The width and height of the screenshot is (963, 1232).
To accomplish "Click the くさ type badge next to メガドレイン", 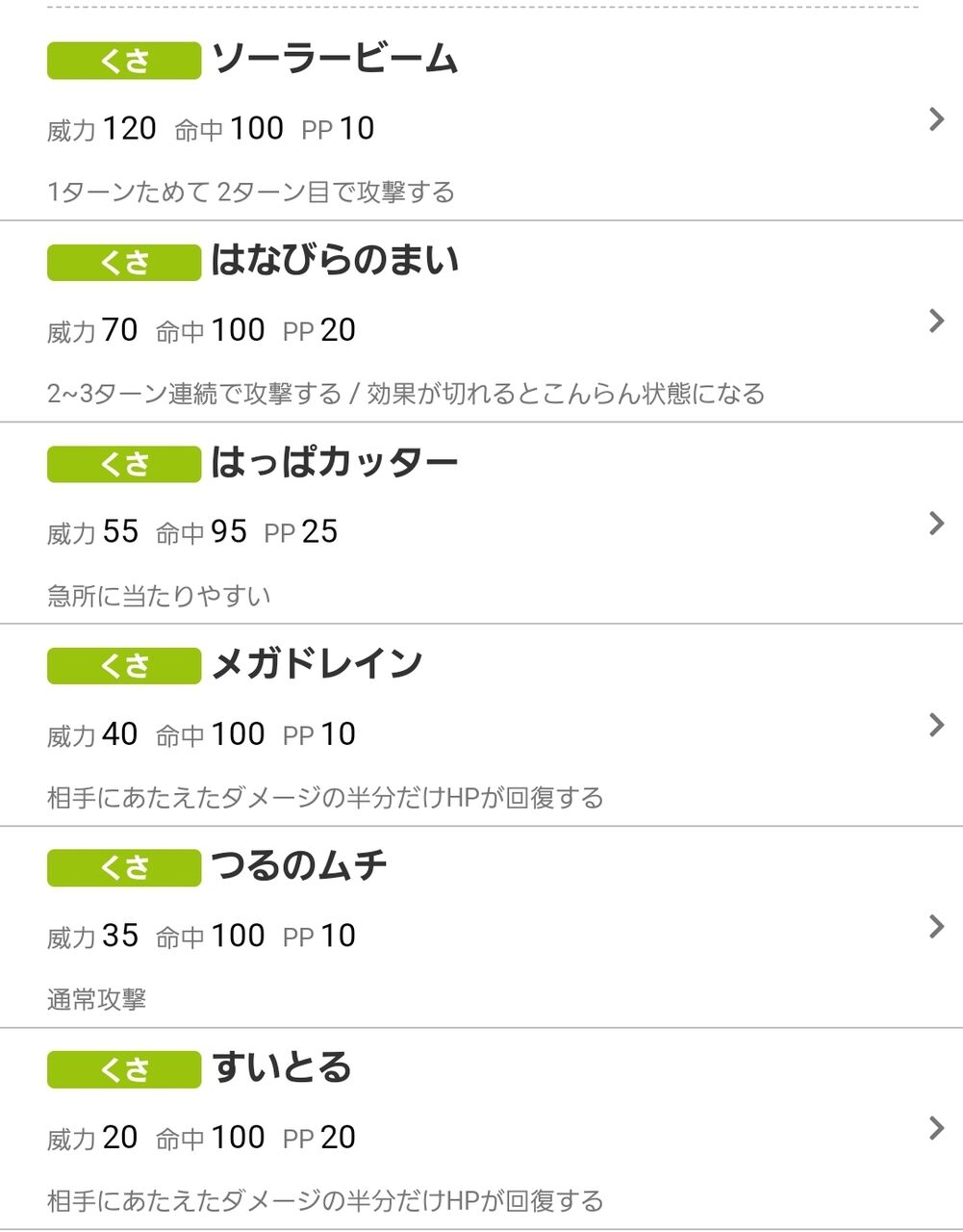I will (122, 665).
